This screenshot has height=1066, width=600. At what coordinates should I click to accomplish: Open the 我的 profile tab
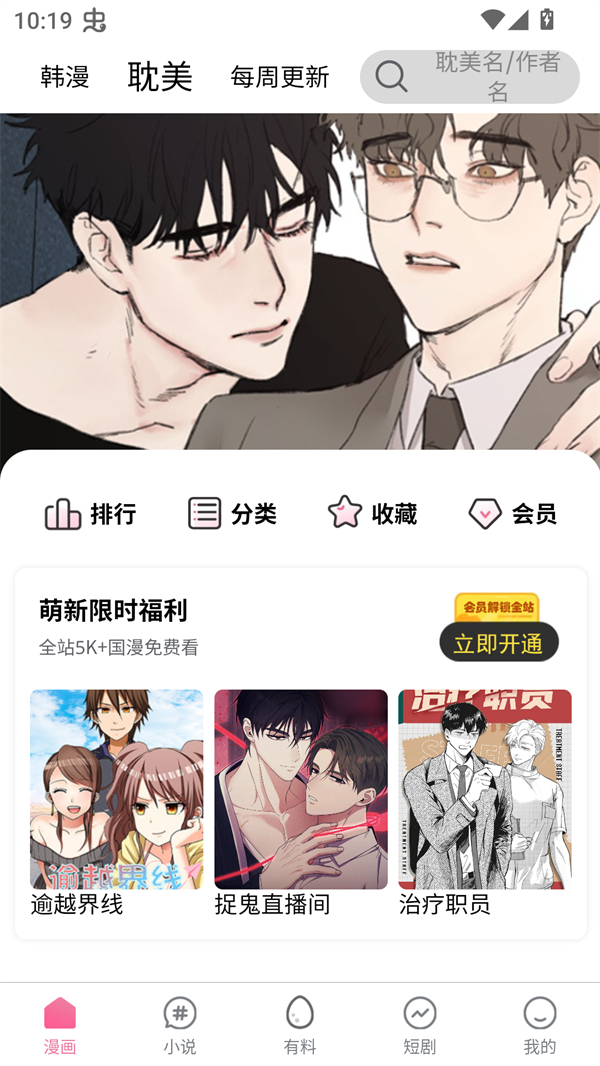(x=540, y=1025)
